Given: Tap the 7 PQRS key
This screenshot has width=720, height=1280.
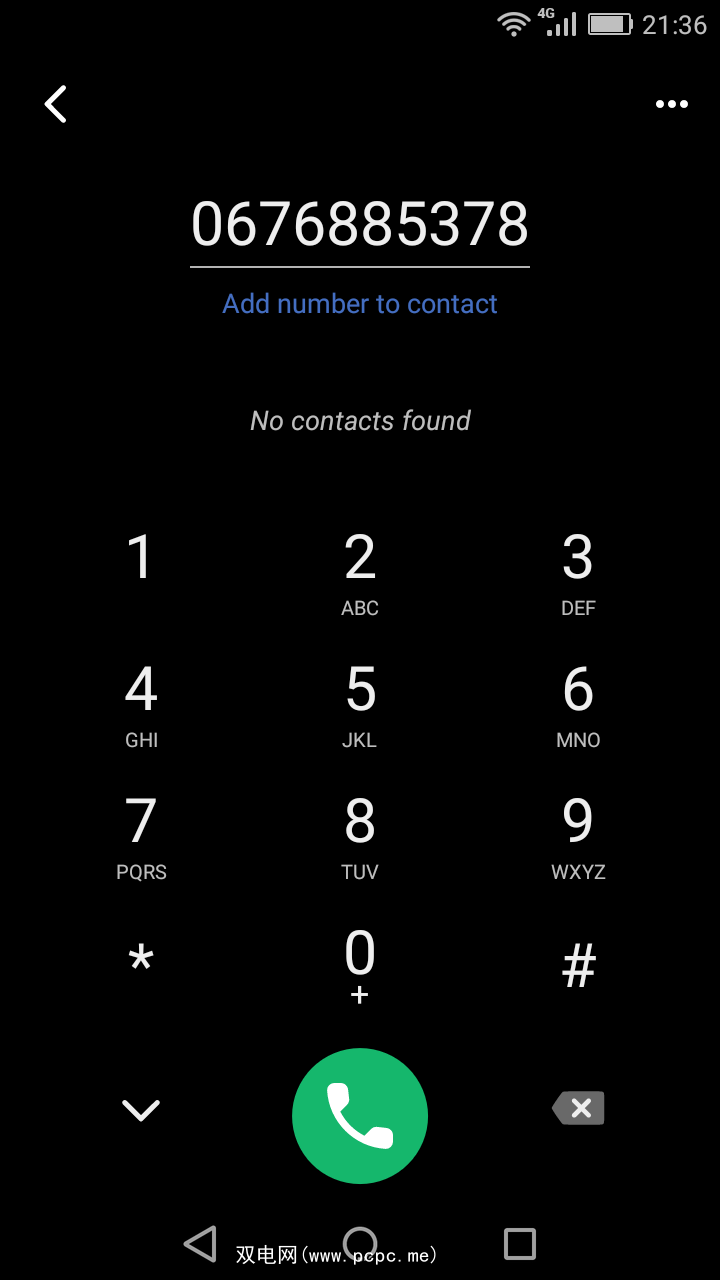Looking at the screenshot, I should pyautogui.click(x=141, y=836).
